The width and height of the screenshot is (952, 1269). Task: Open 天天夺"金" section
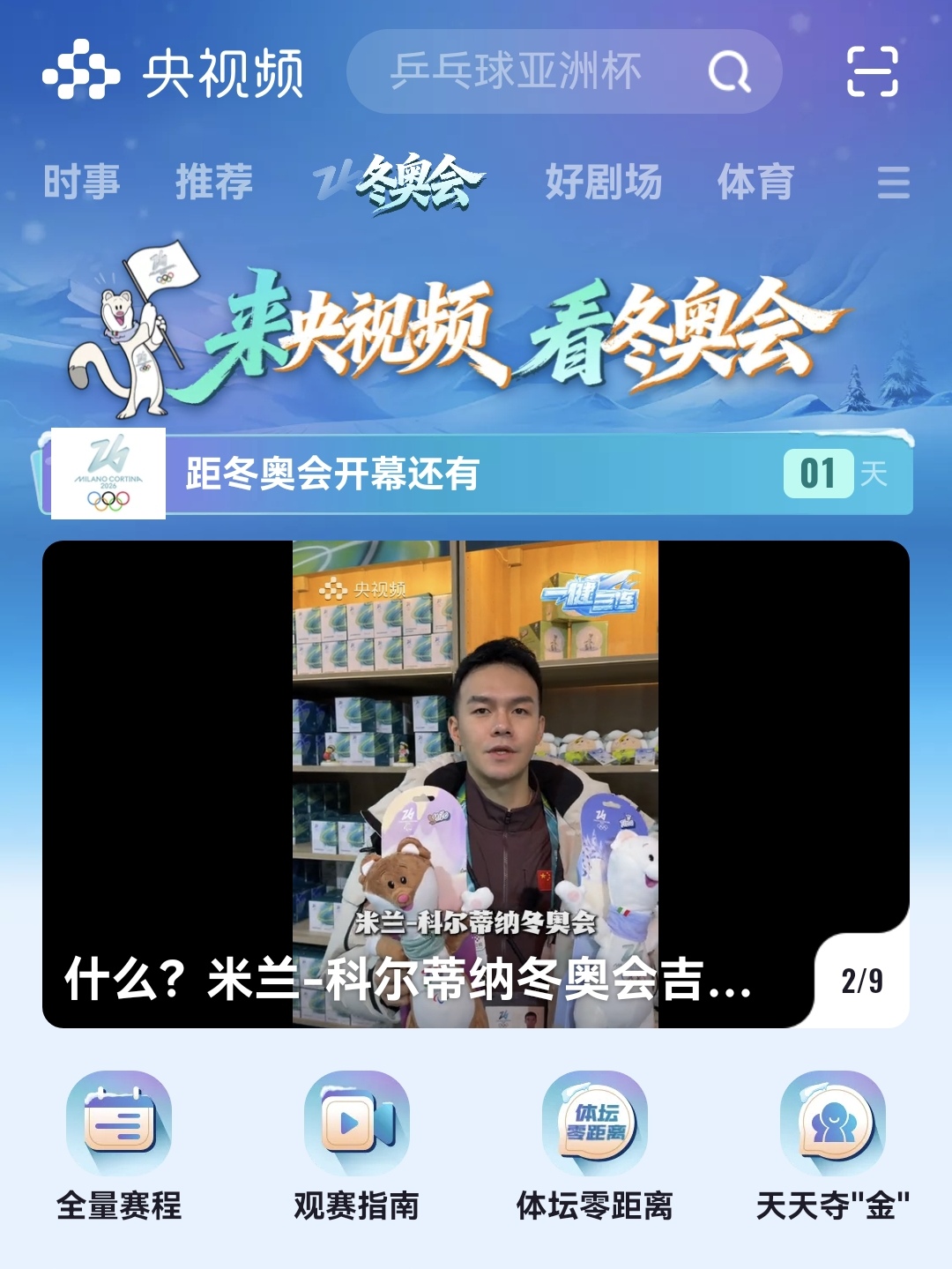[x=833, y=1145]
